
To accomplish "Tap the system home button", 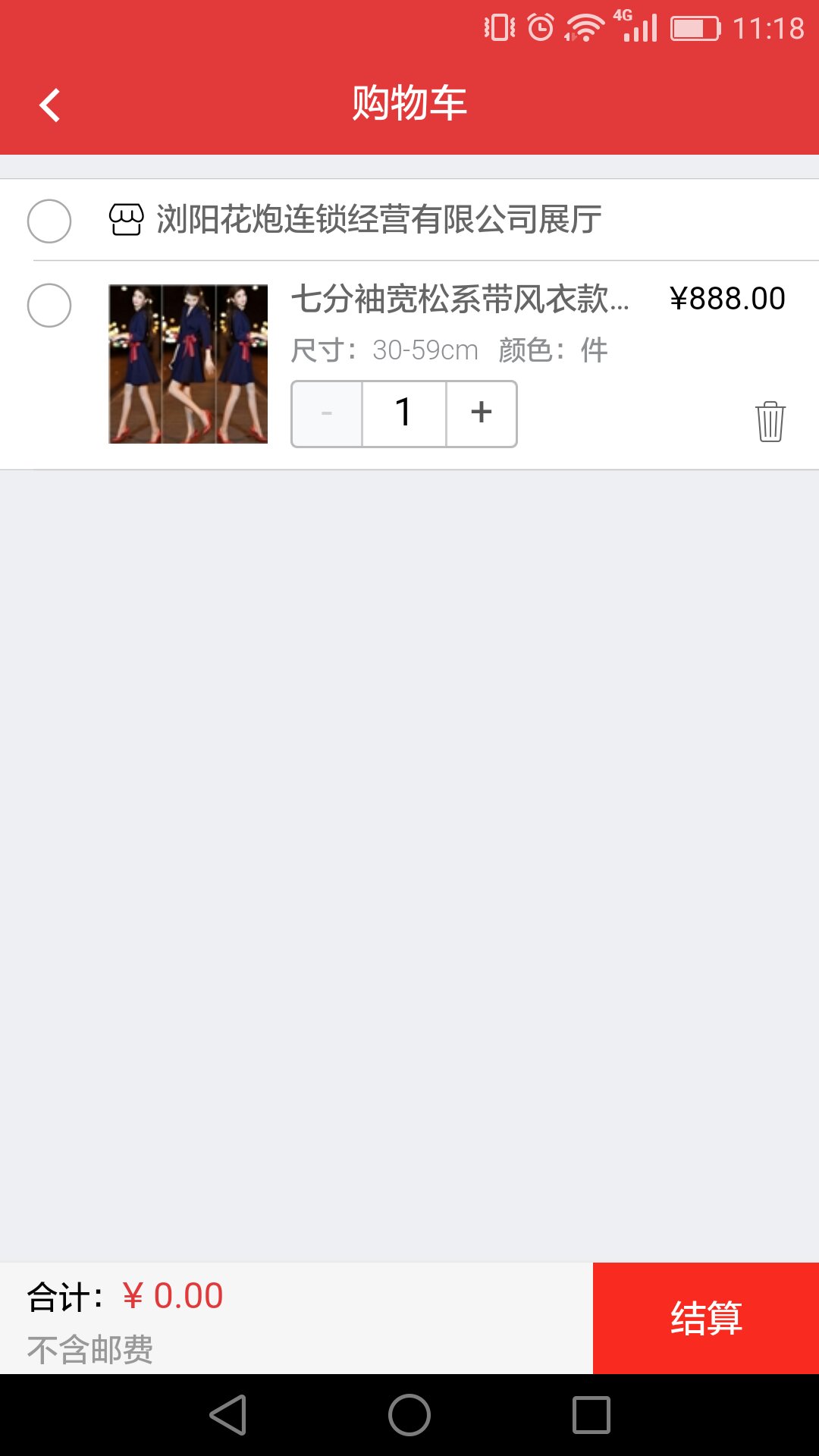I will coord(409,1415).
